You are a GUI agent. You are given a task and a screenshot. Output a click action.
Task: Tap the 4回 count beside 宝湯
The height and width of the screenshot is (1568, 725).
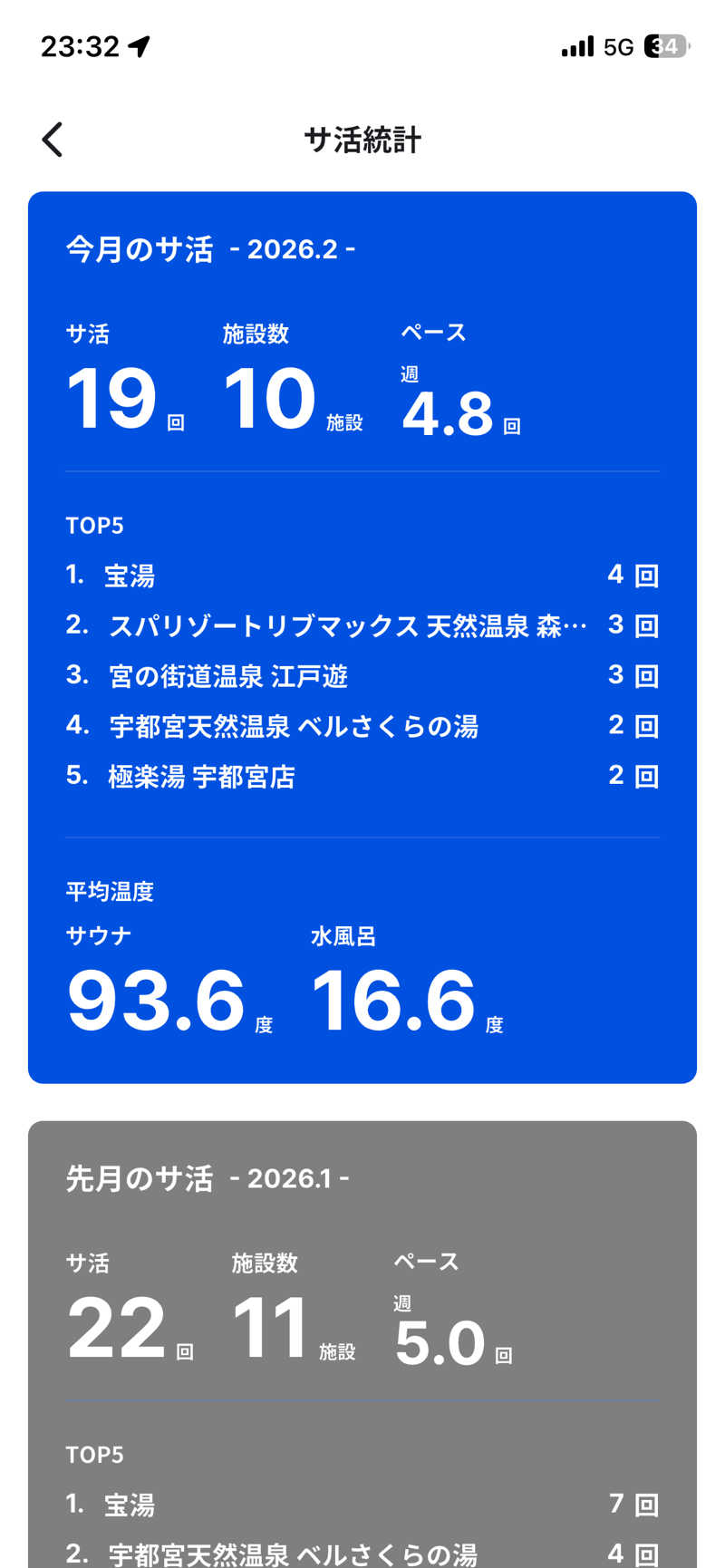pyautogui.click(x=634, y=575)
